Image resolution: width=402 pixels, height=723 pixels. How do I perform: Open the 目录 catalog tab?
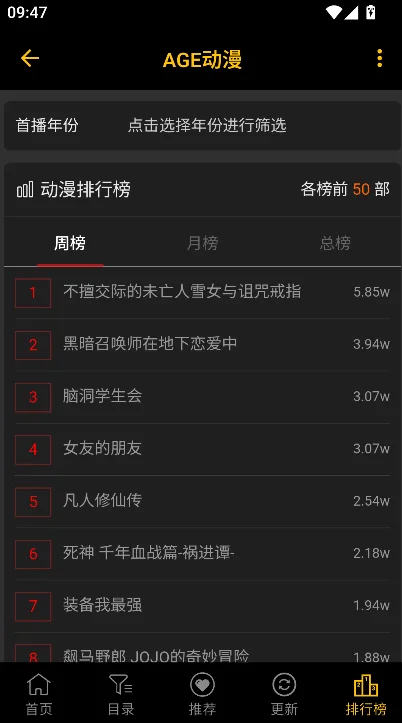(121, 694)
